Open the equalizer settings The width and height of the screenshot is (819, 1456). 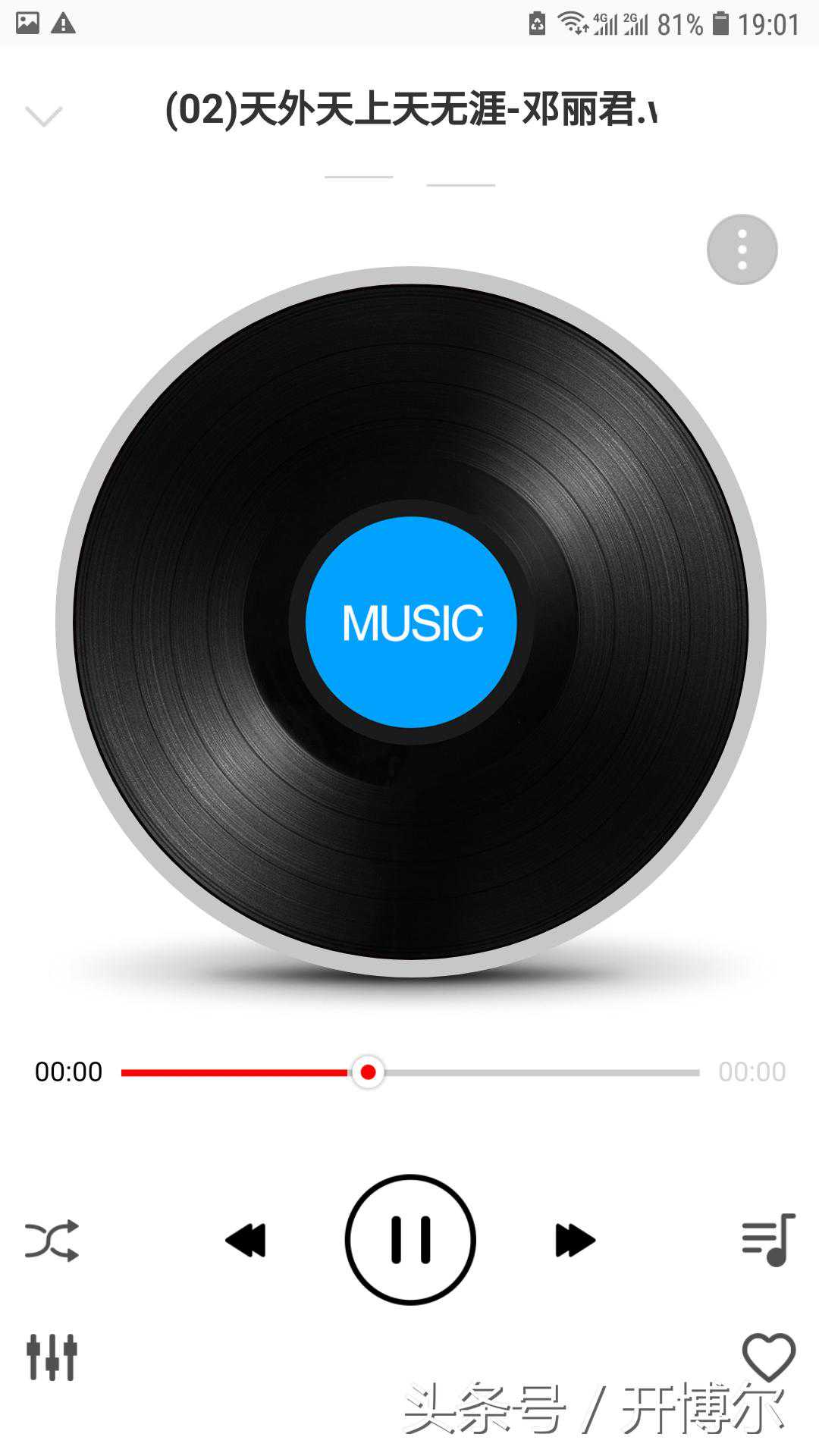coord(52,1357)
